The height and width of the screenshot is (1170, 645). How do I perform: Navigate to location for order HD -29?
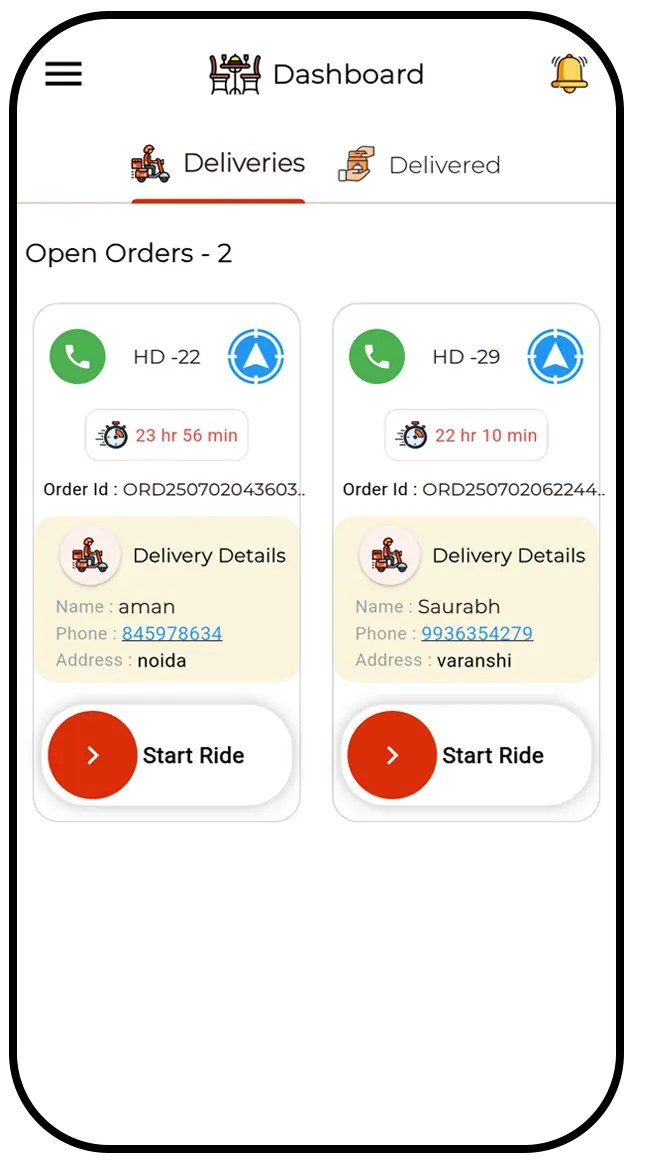[555, 357]
